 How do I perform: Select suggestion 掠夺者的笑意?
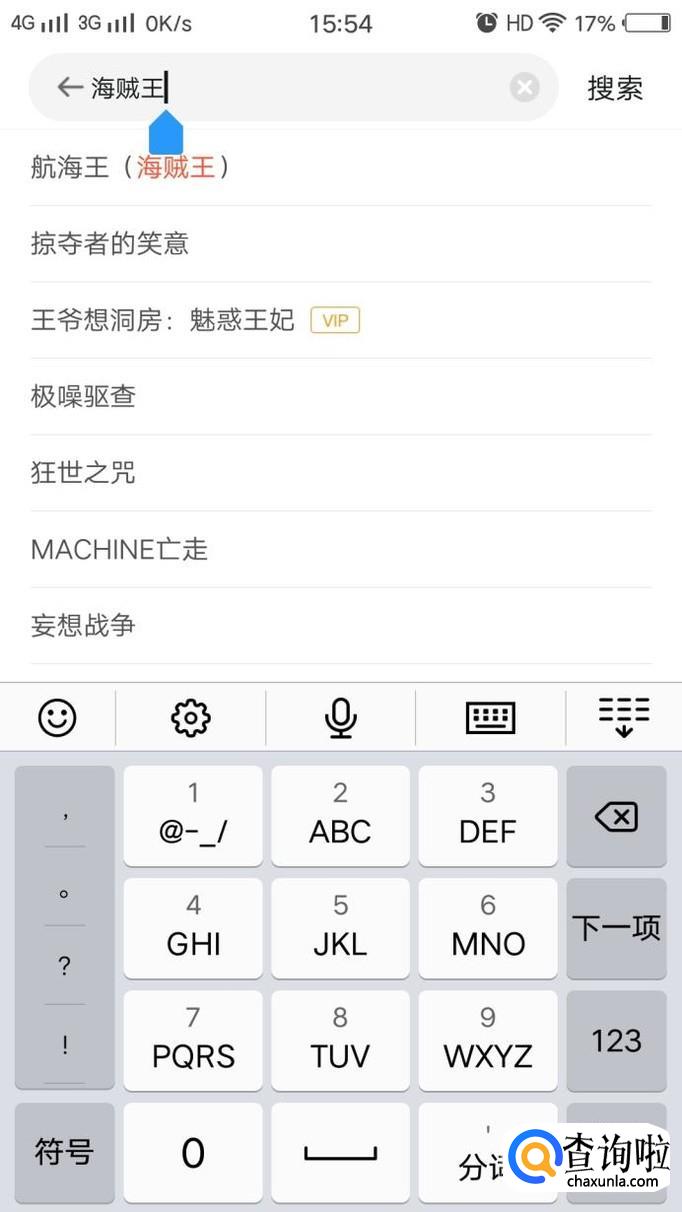tap(110, 243)
